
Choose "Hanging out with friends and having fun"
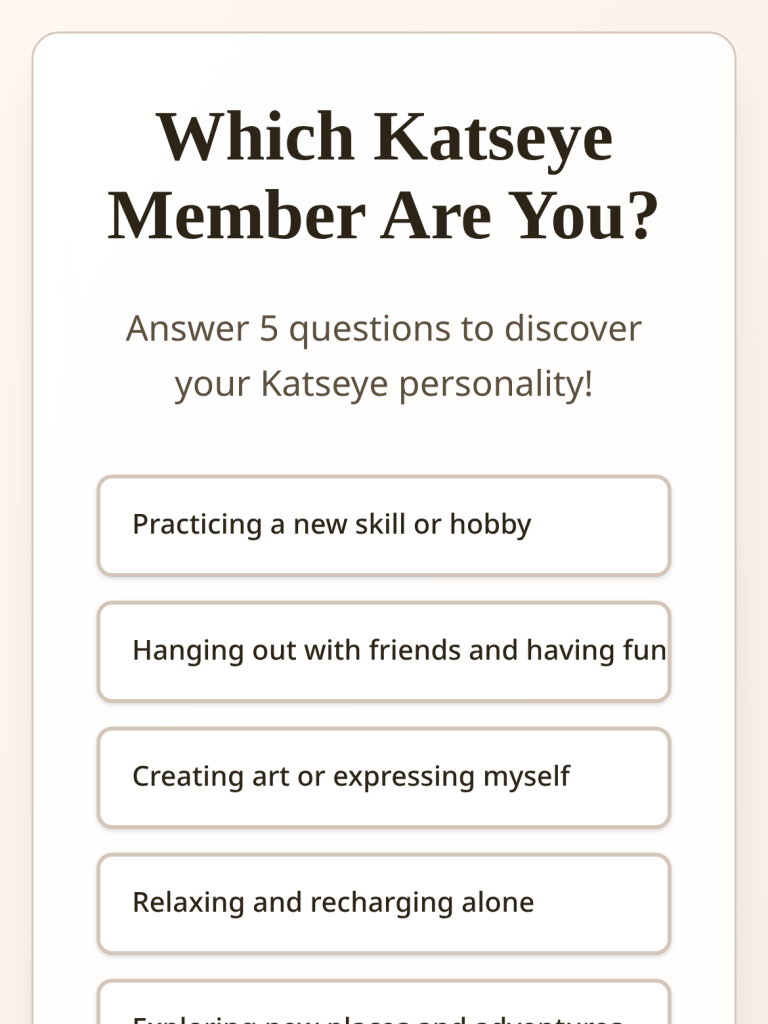384,651
